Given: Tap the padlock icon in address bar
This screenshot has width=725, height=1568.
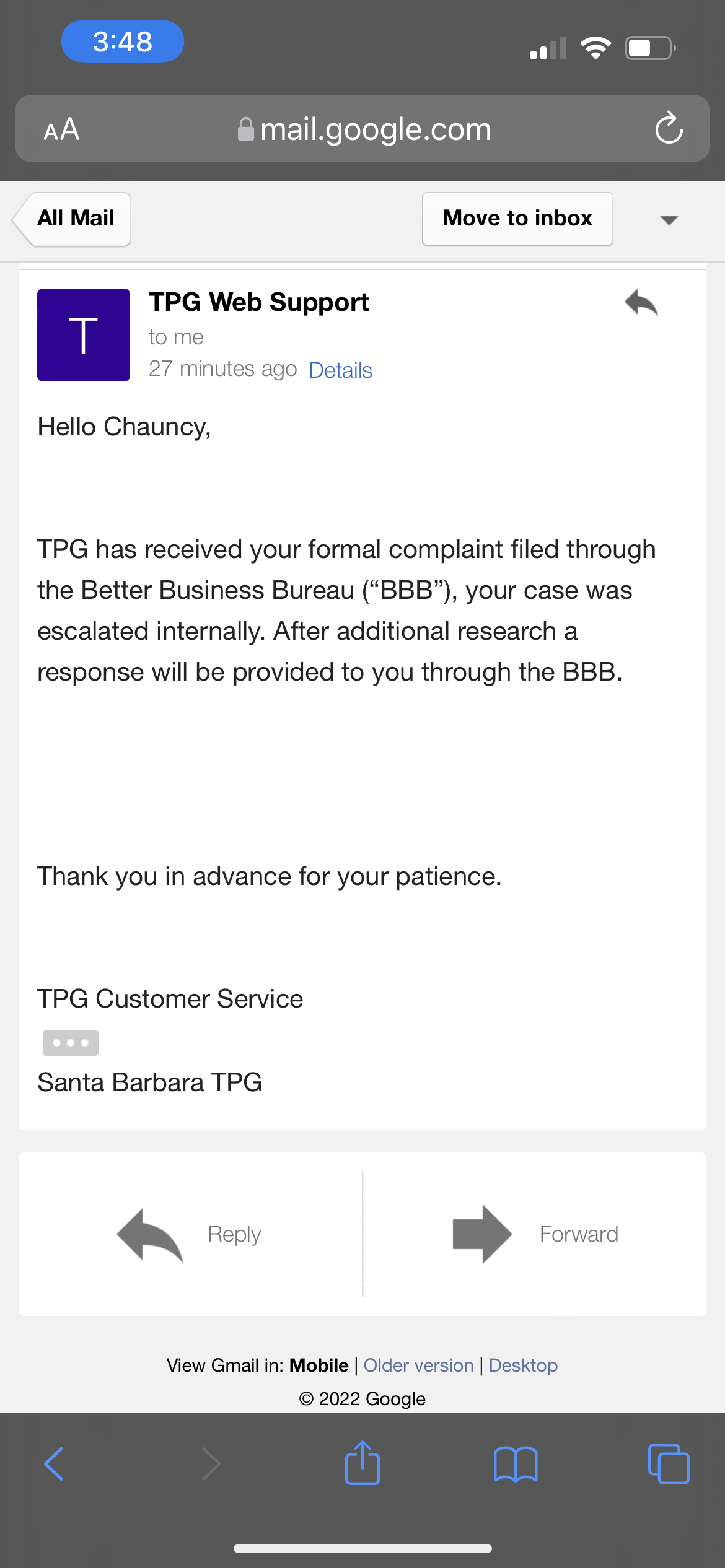Looking at the screenshot, I should coord(245,128).
